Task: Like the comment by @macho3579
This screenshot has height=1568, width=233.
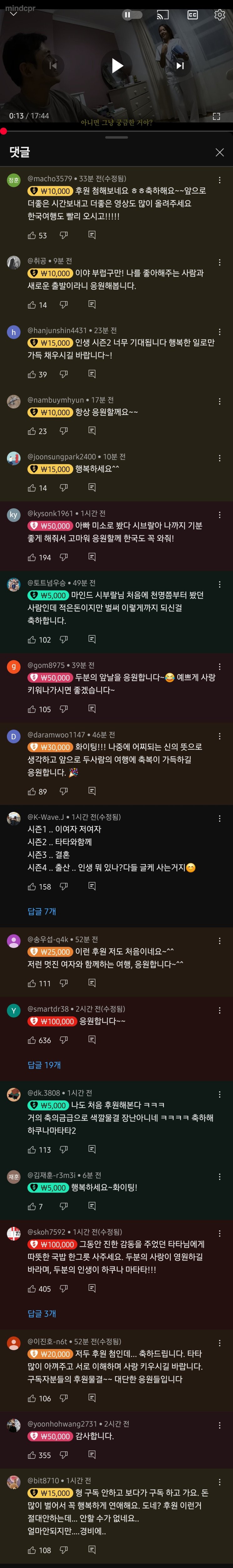Action: coord(32,235)
